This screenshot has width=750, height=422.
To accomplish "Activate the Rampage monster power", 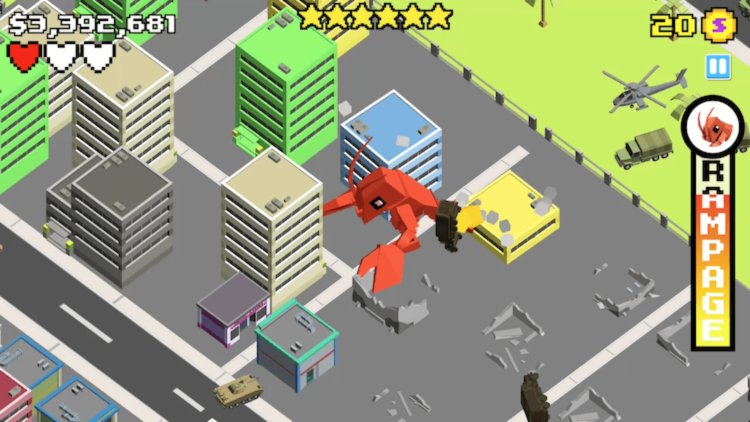I will click(x=713, y=130).
